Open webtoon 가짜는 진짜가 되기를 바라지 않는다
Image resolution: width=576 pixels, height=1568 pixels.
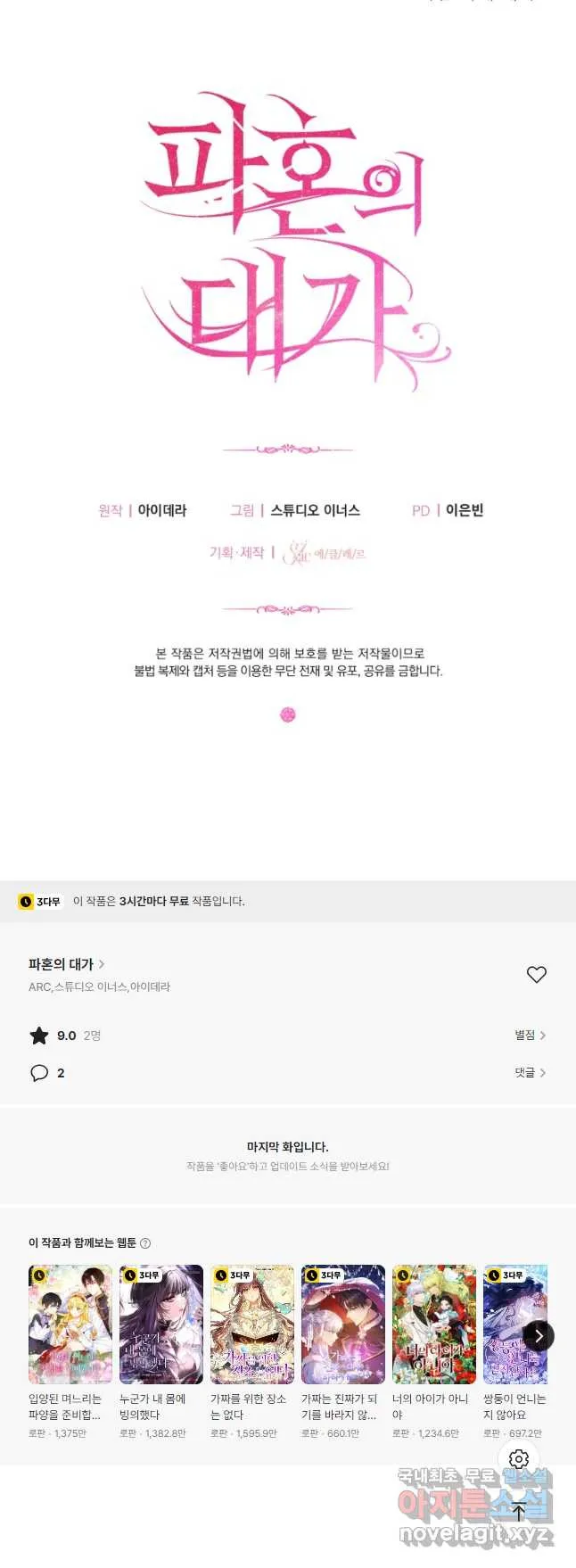343,1325
